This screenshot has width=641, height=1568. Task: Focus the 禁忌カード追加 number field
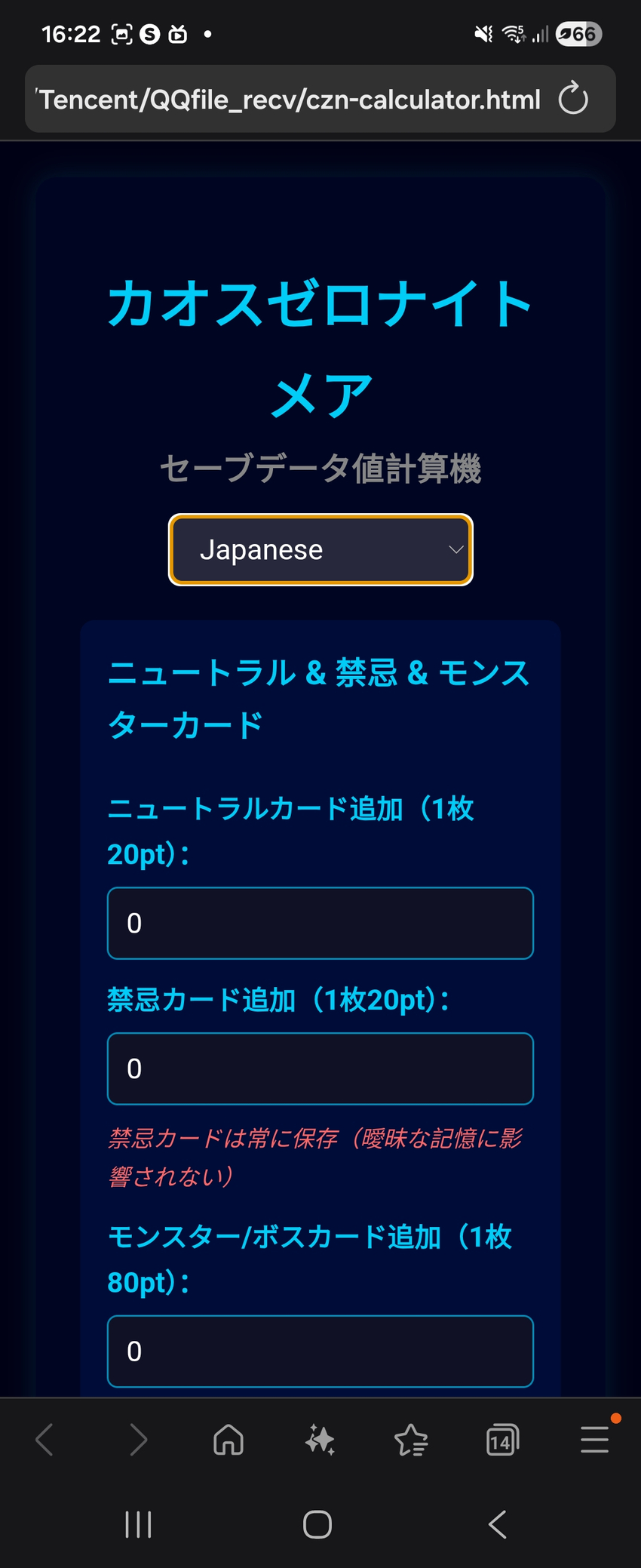coord(320,1068)
